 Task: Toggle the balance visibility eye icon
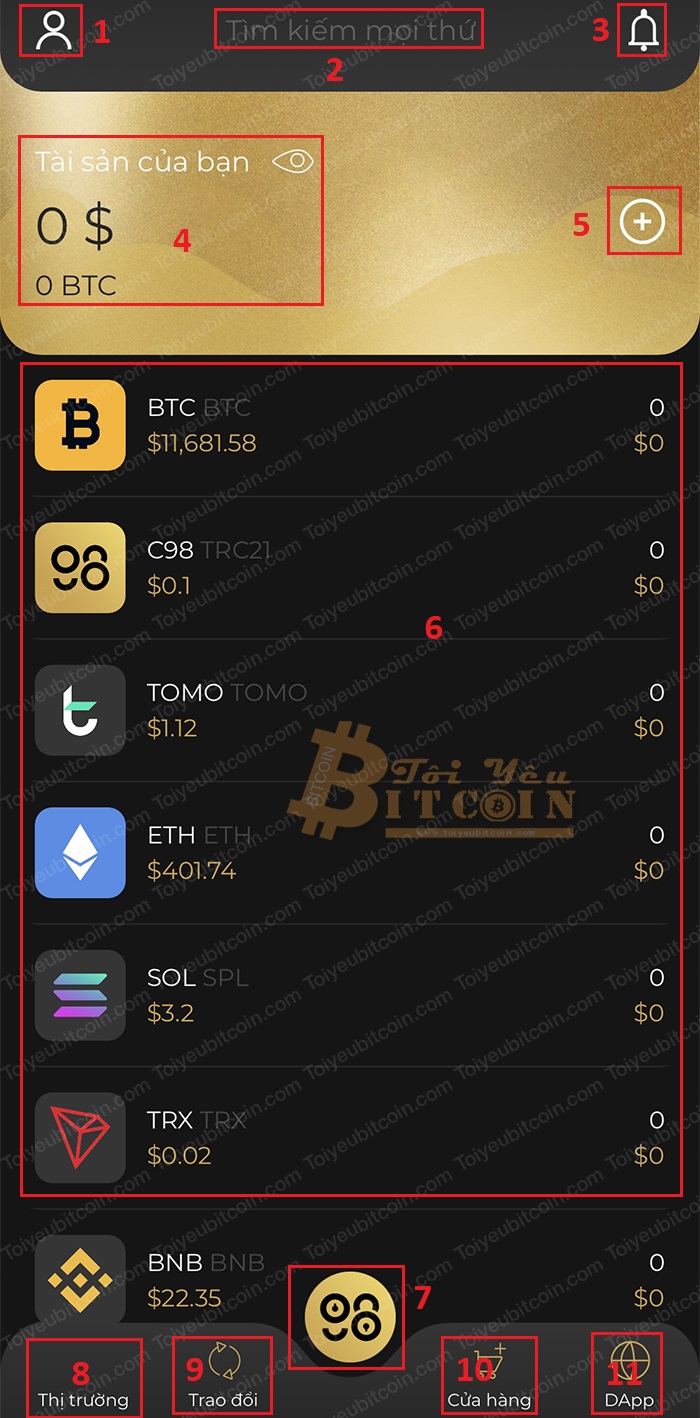click(x=293, y=161)
